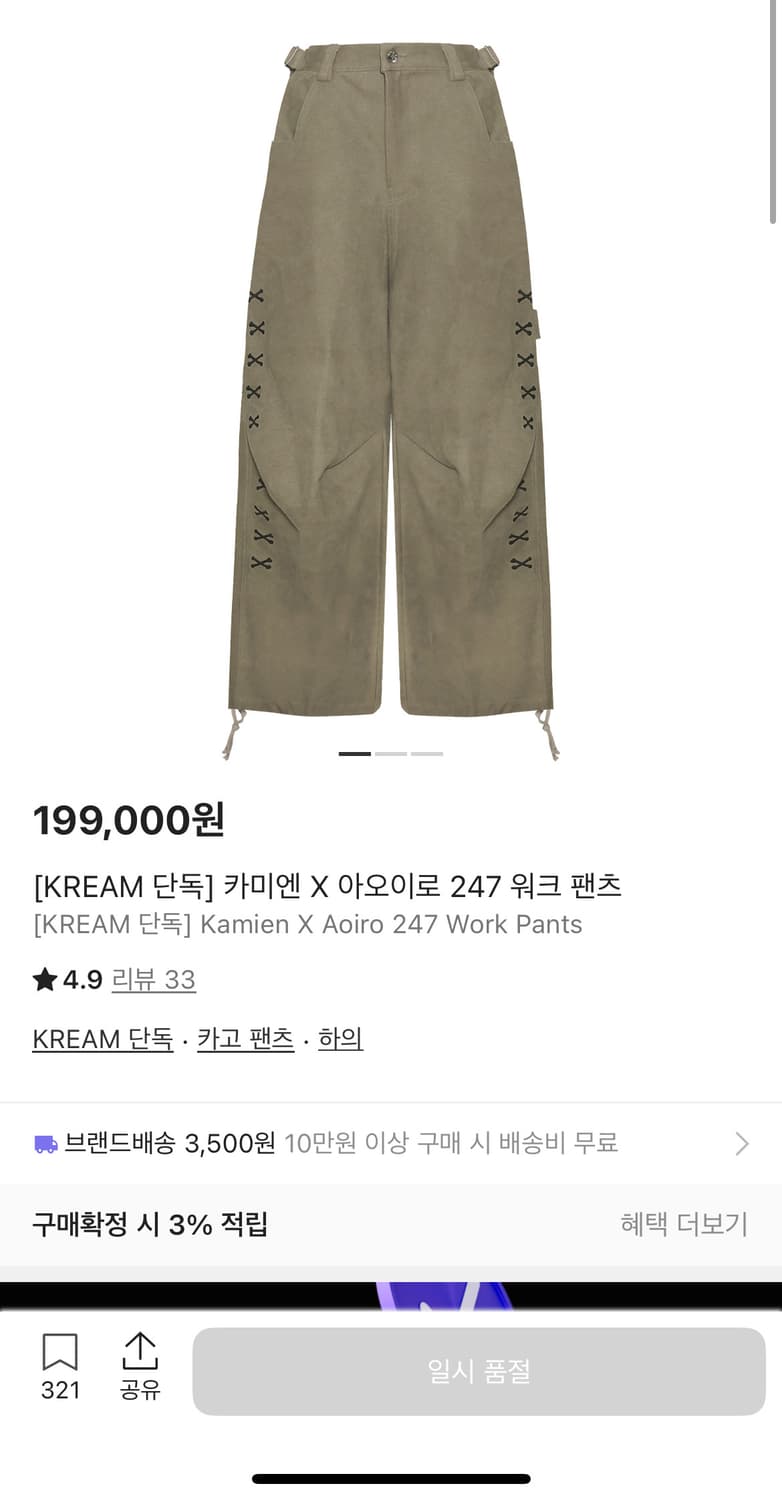Tap the work pants product photo
The image size is (782, 1500).
390,380
